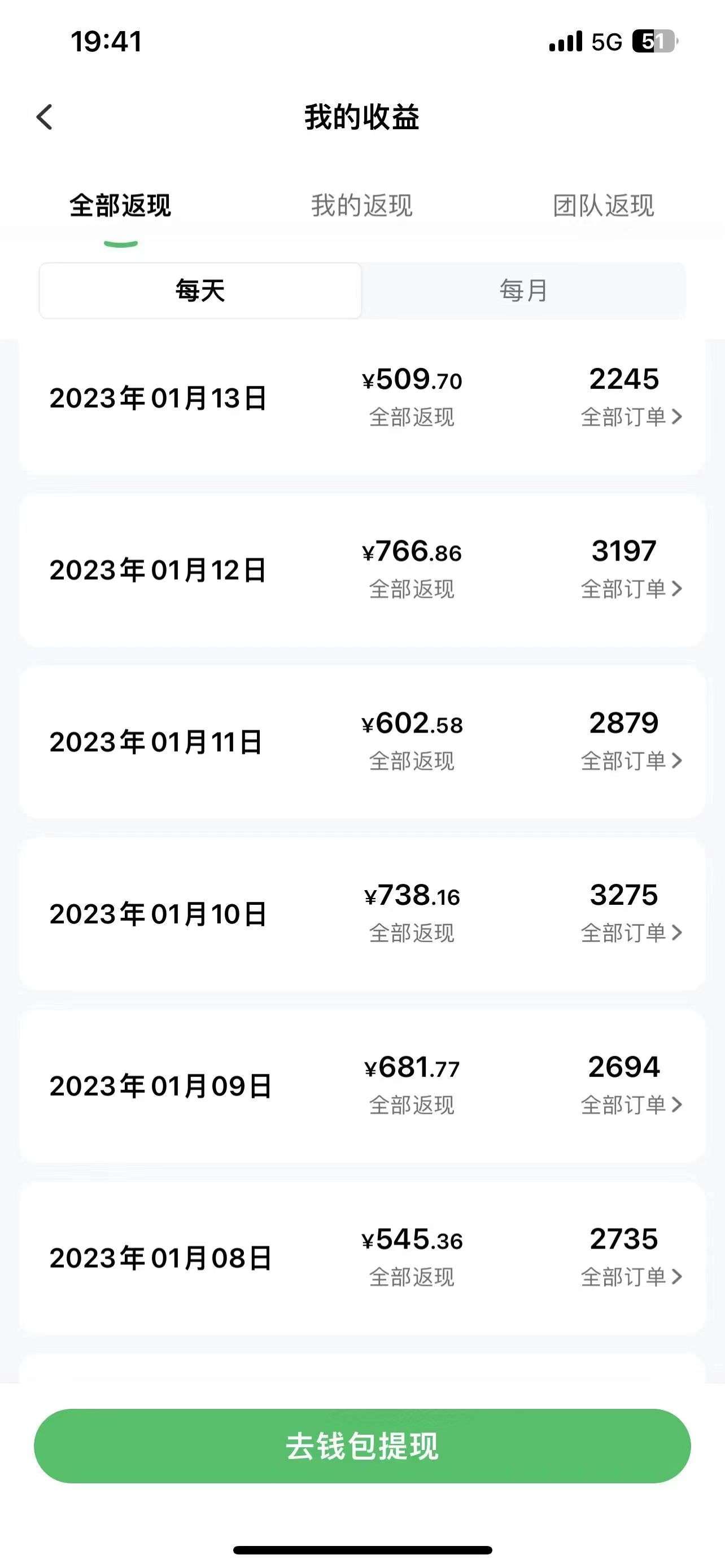View all orders for 2023年01月10日
This screenshot has width=725, height=1568.
pos(631,932)
